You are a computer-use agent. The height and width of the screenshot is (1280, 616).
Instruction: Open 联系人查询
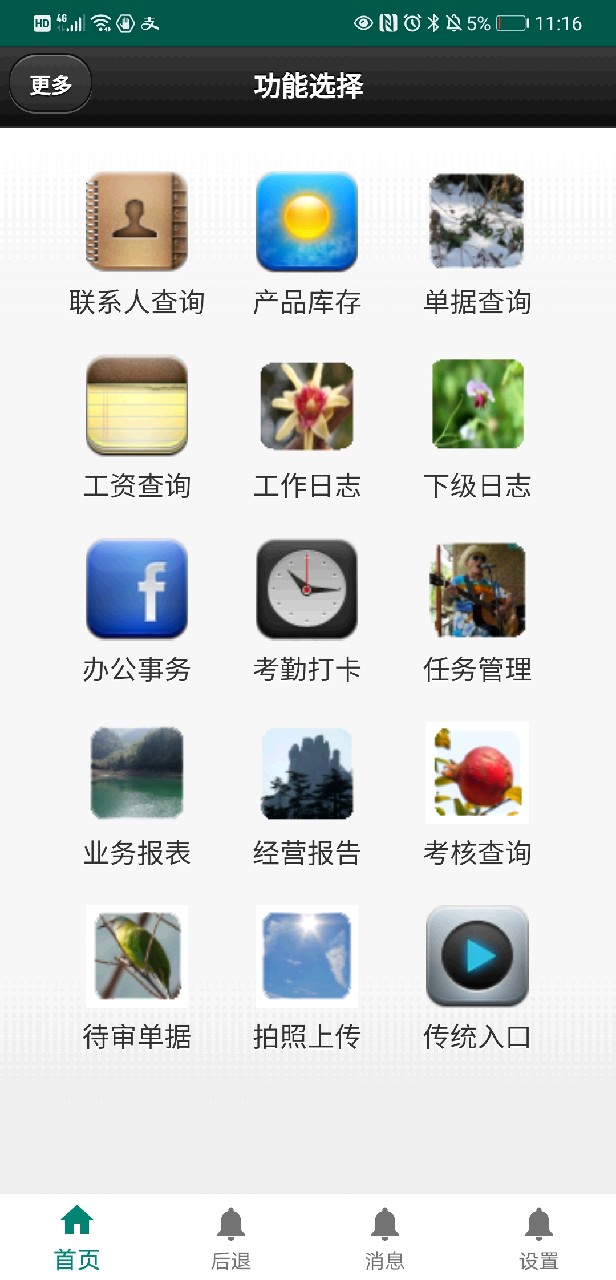137,222
